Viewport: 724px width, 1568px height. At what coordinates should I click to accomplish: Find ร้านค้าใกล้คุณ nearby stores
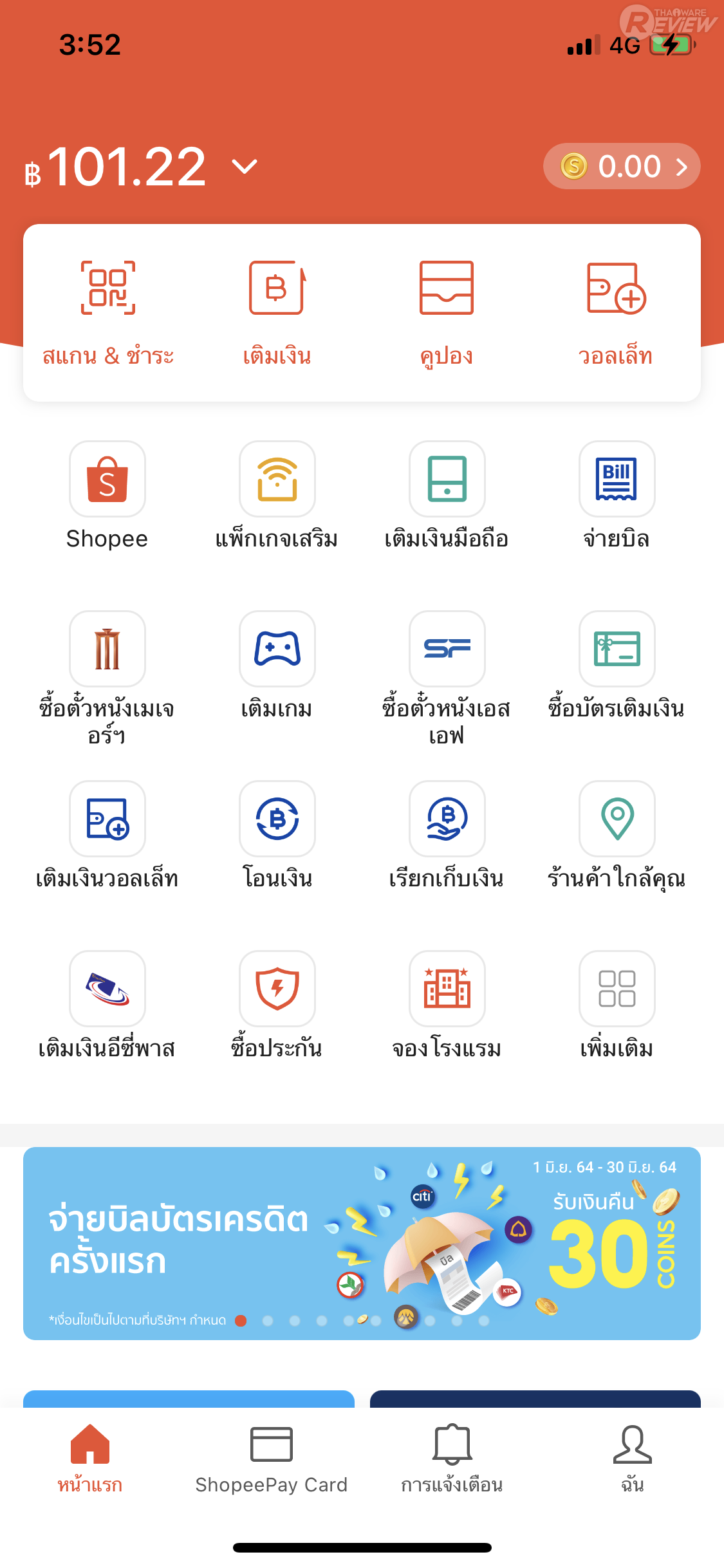tap(617, 819)
